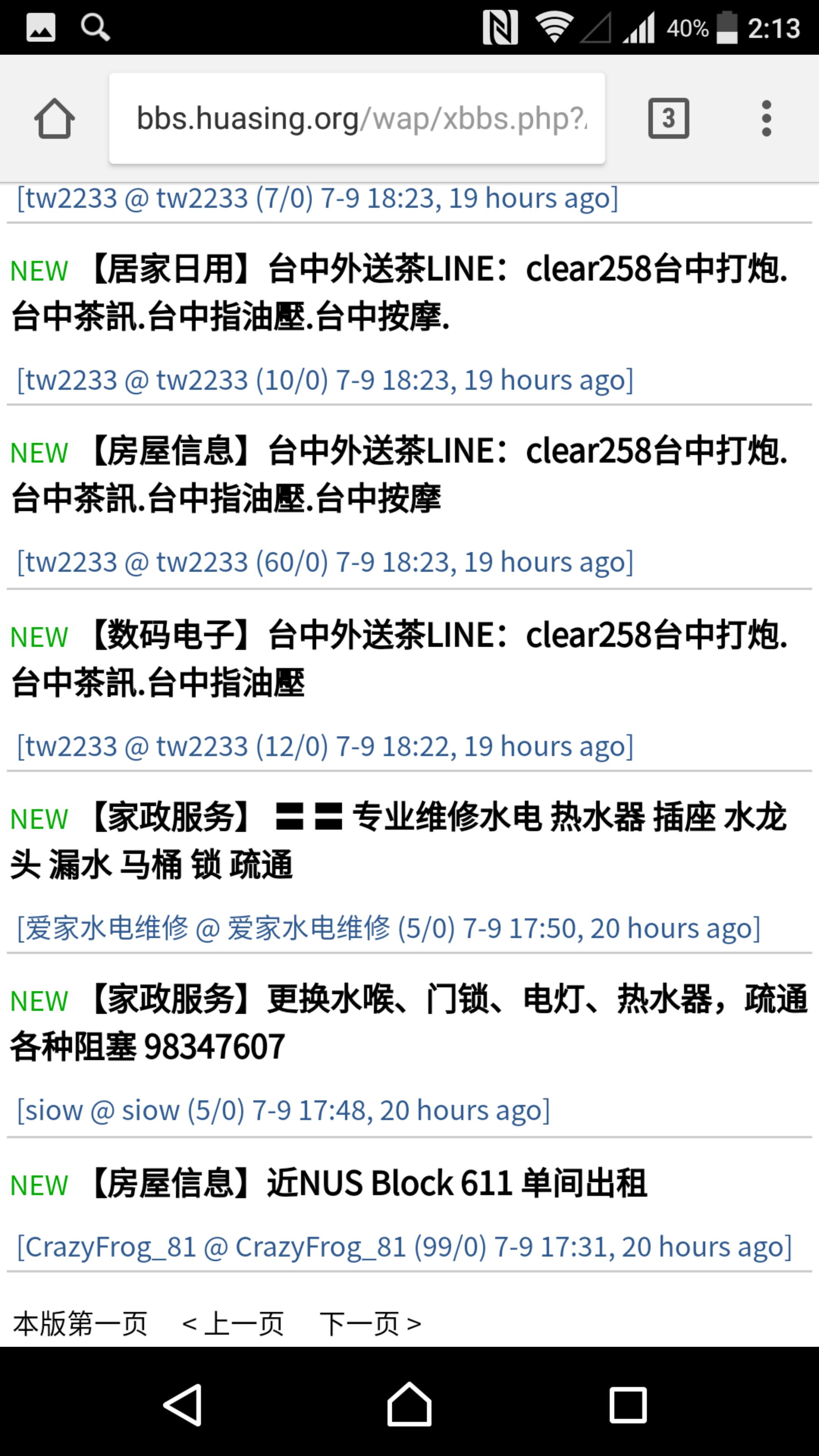The width and height of the screenshot is (819, 1456).
Task: Open the browser overflow menu
Action: (x=766, y=119)
